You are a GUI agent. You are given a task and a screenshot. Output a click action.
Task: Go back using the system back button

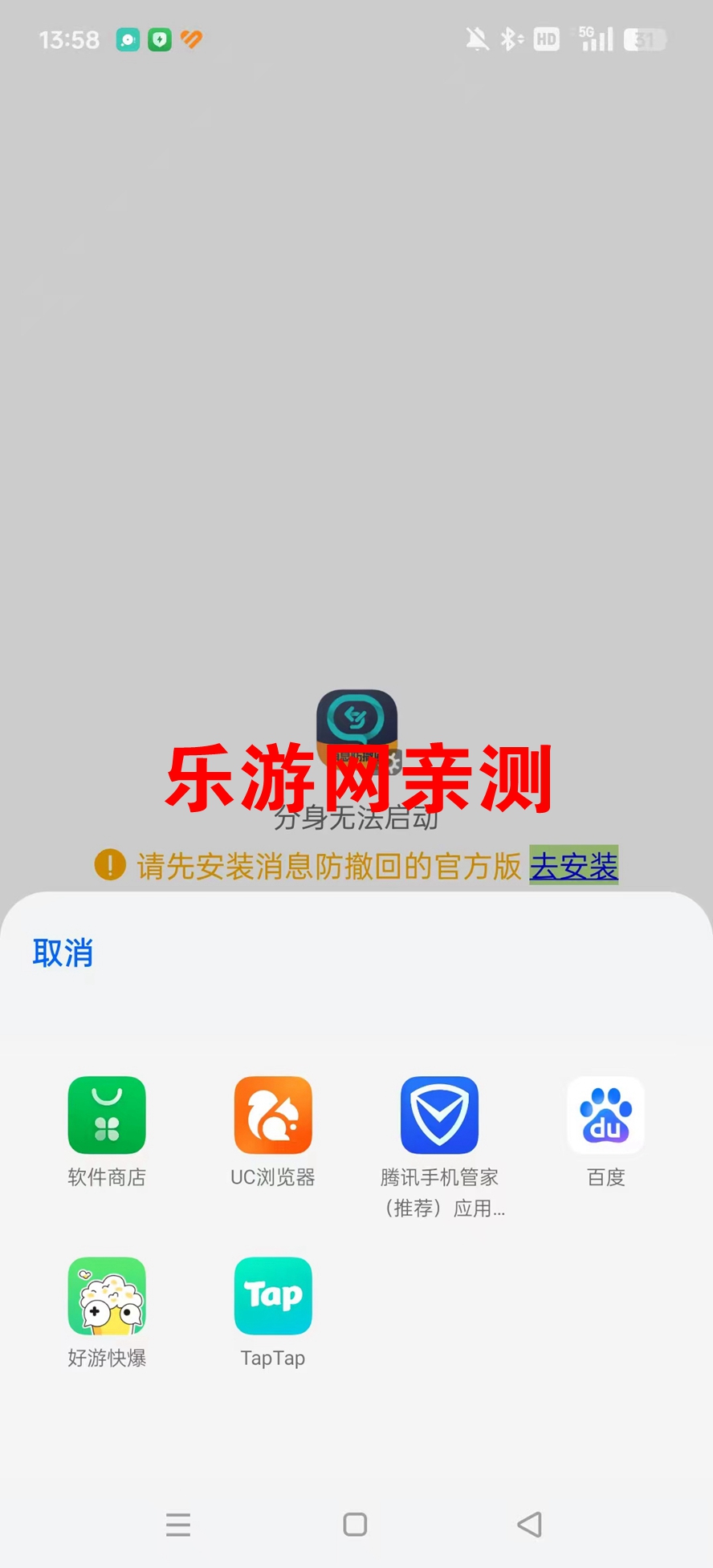pos(530,1524)
